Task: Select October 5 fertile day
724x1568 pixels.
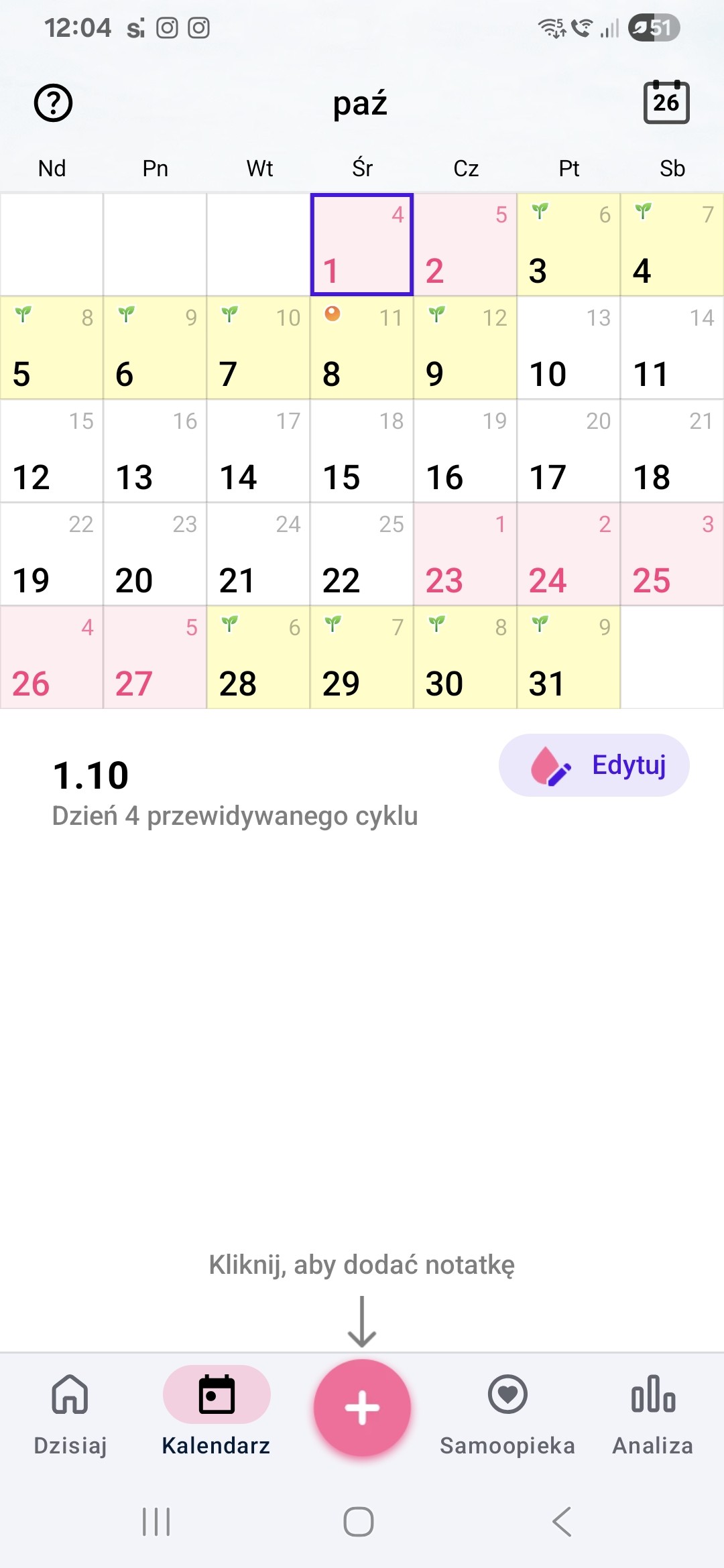Action: 52,348
